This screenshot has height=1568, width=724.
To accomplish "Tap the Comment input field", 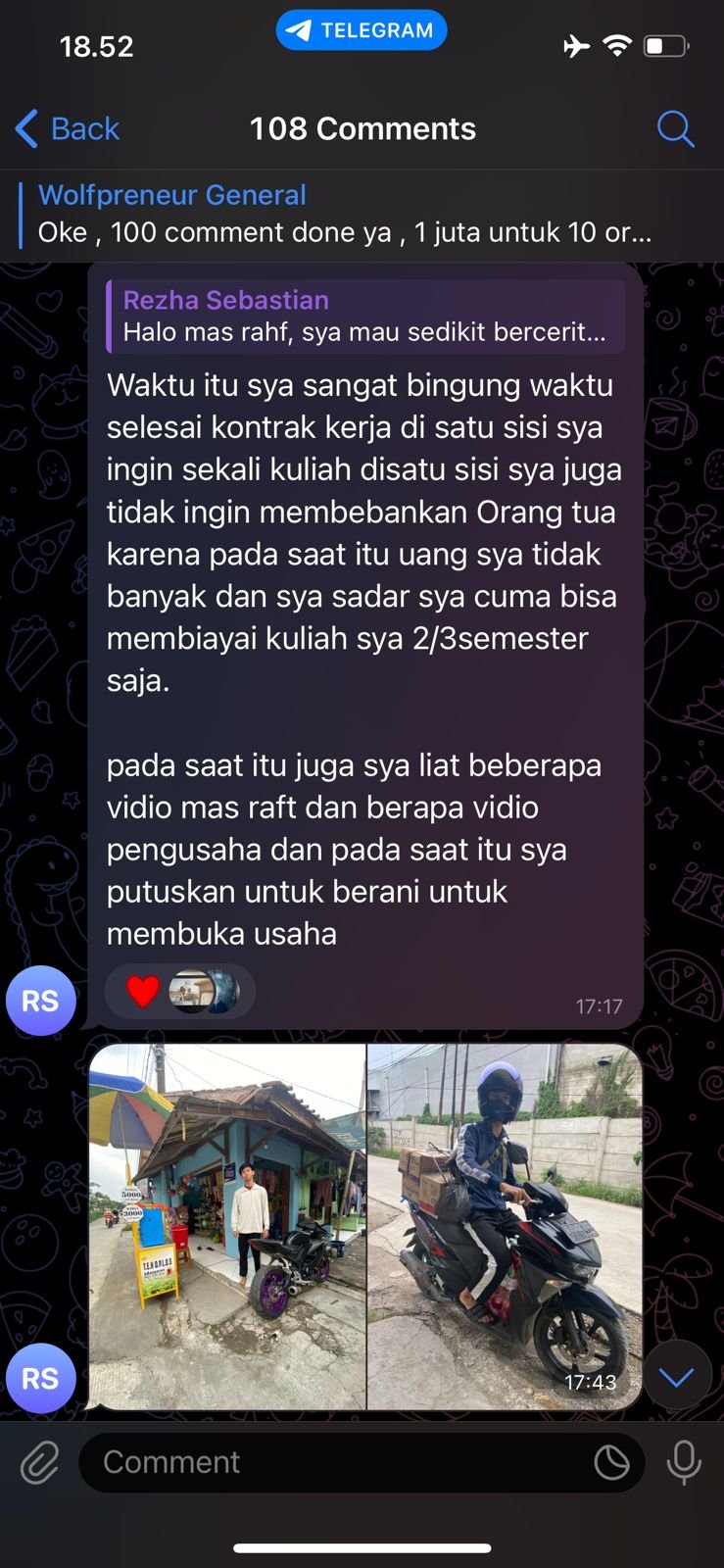I will pos(343,1462).
